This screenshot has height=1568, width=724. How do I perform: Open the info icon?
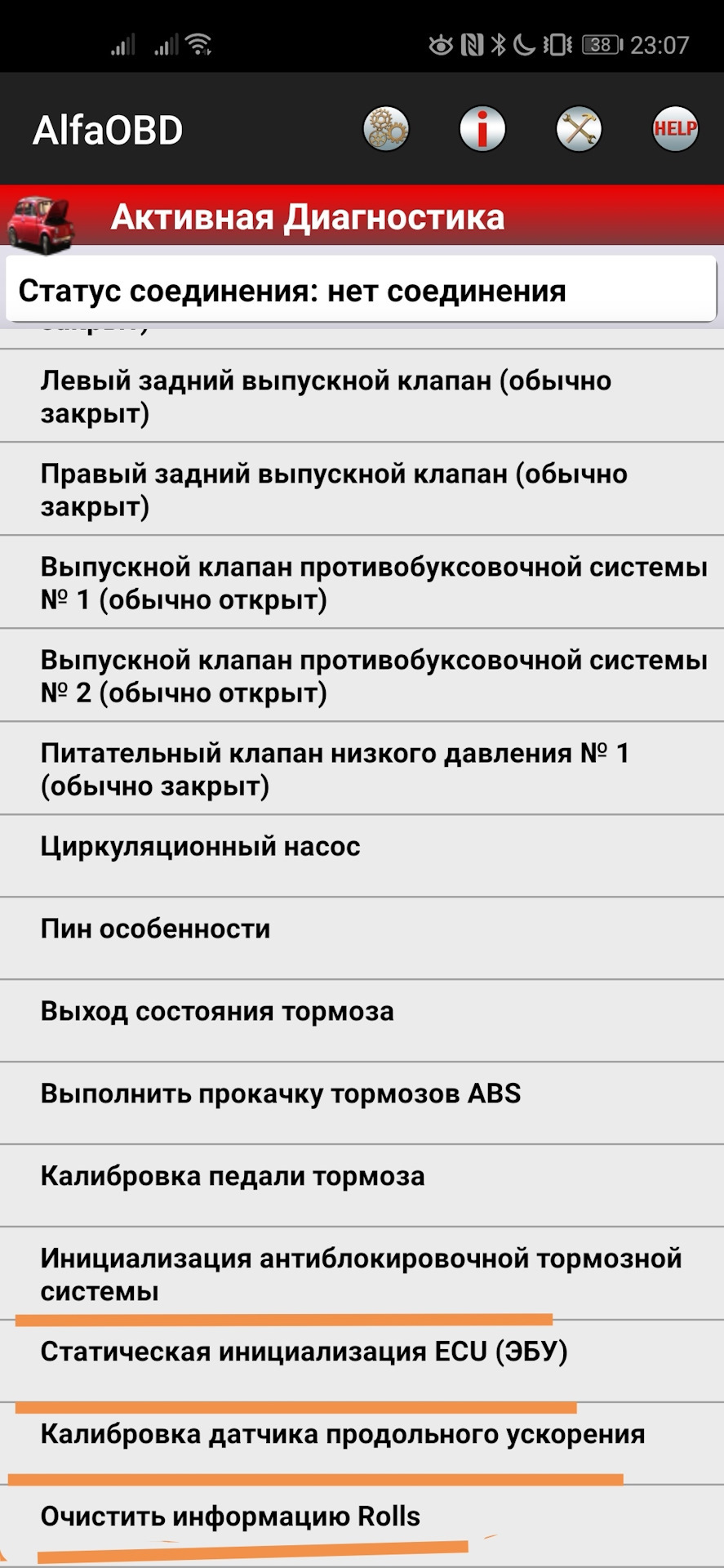[x=482, y=129]
